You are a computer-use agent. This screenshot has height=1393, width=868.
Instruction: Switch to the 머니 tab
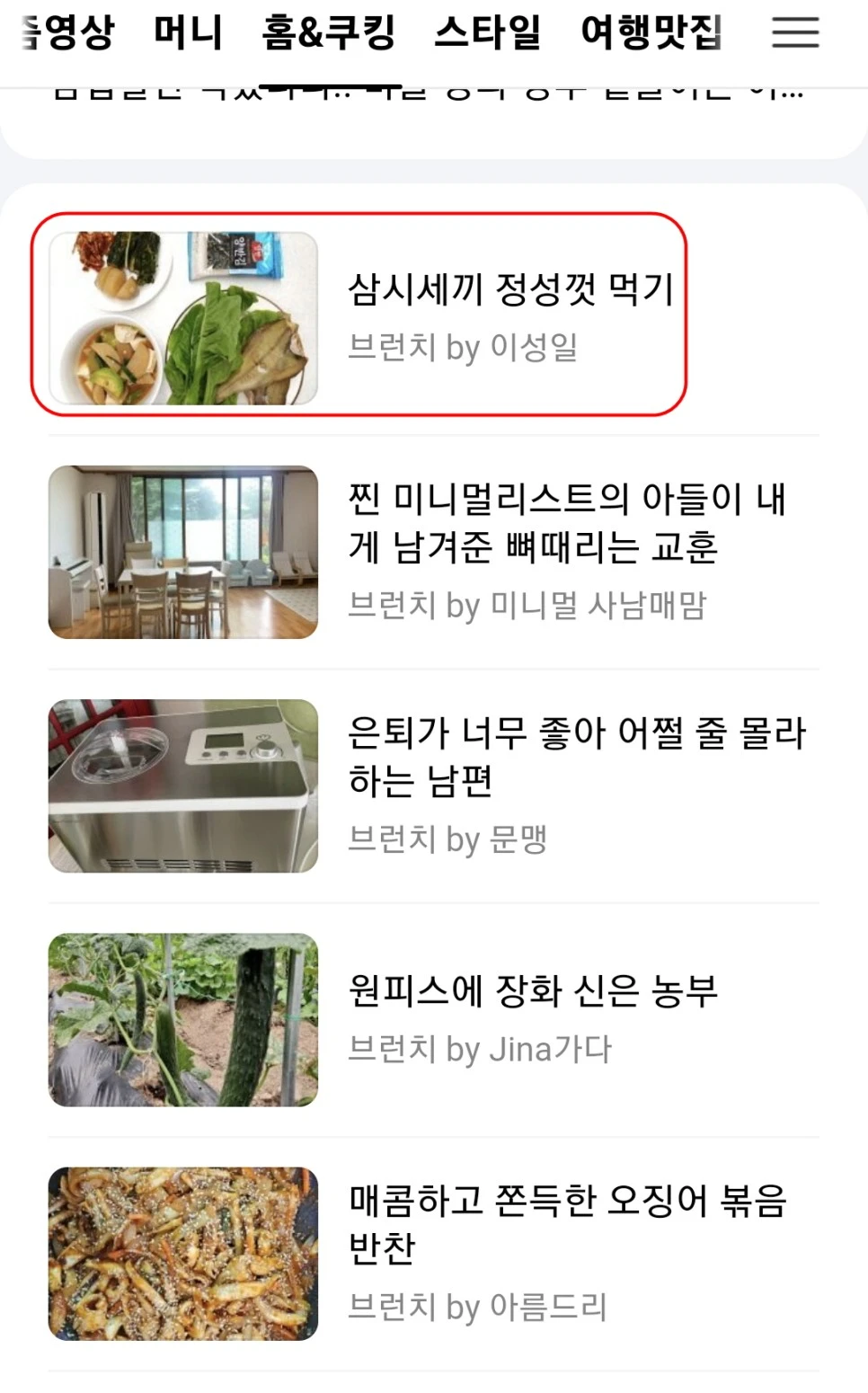(188, 32)
